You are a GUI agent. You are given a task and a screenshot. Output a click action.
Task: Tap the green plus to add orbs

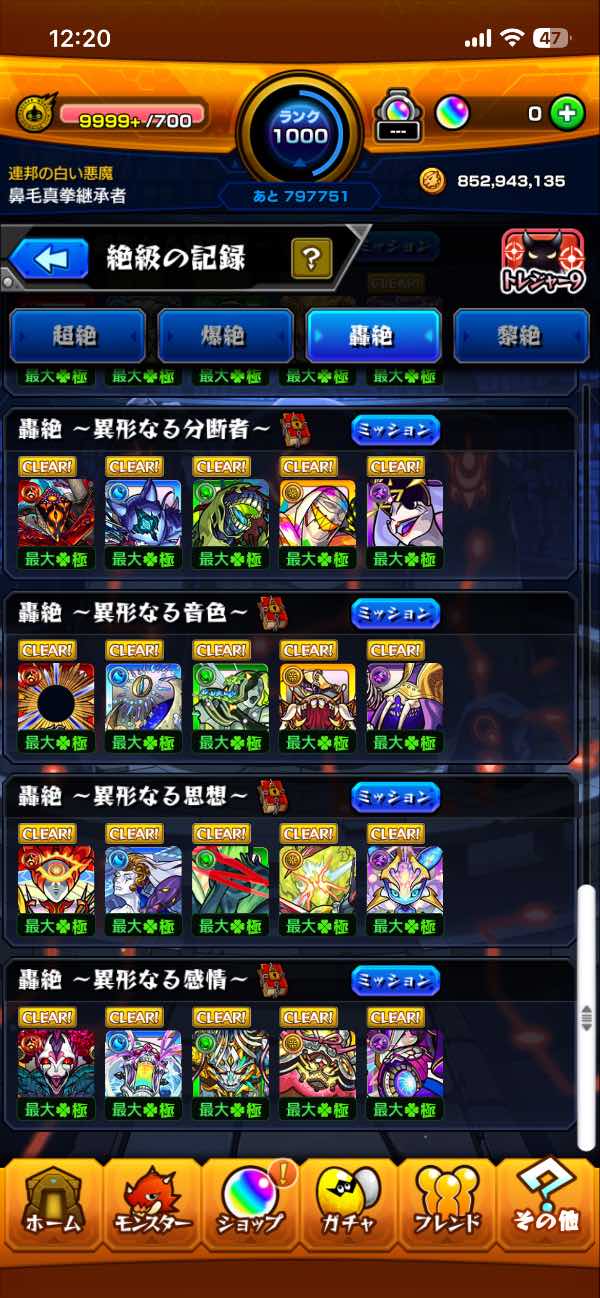[567, 114]
